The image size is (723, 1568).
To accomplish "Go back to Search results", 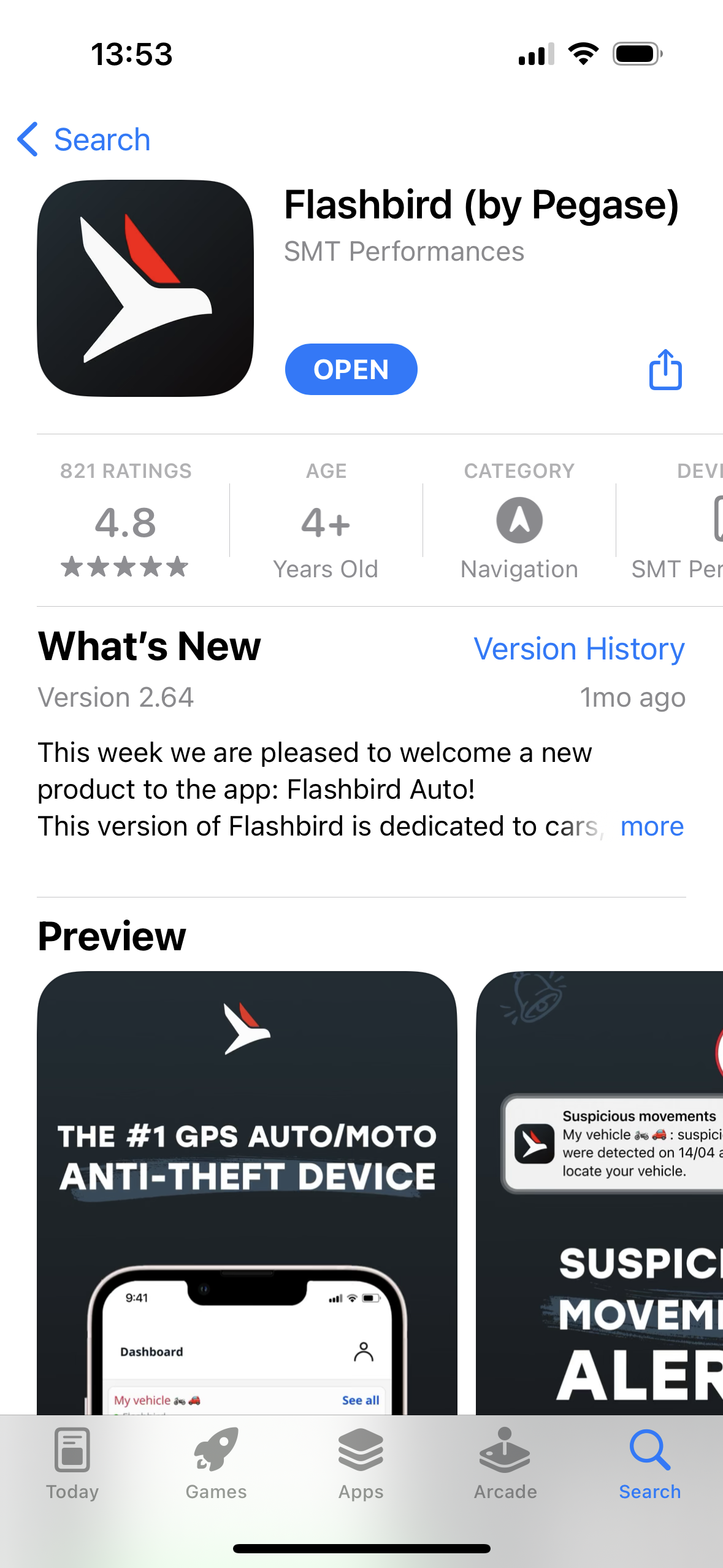I will tap(85, 139).
